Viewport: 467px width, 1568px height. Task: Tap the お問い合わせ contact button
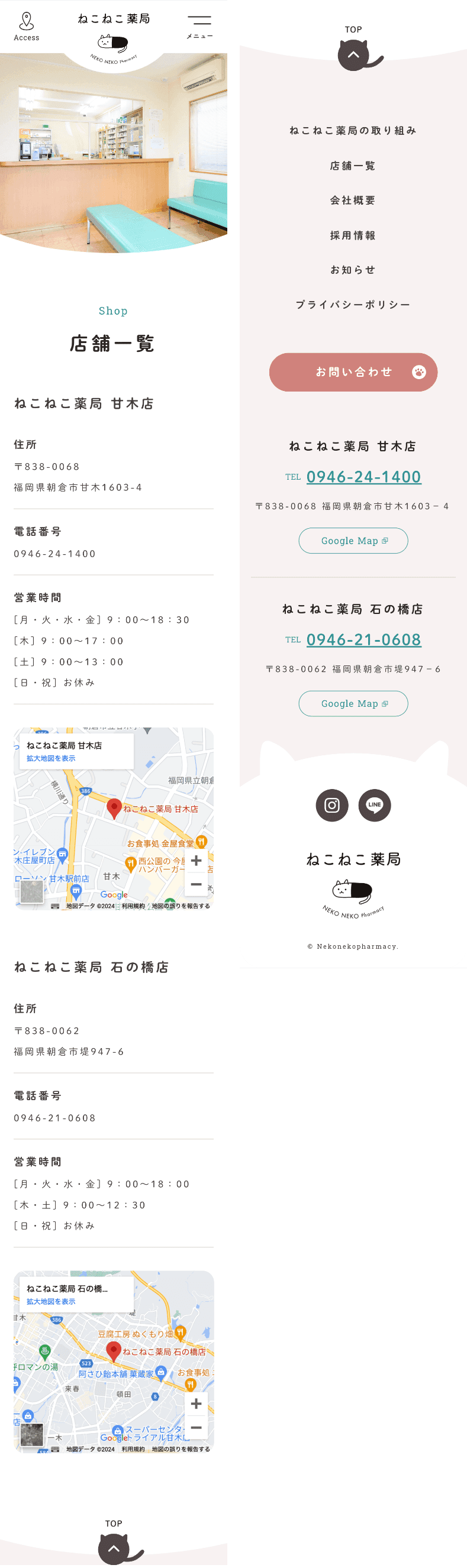coord(353,372)
